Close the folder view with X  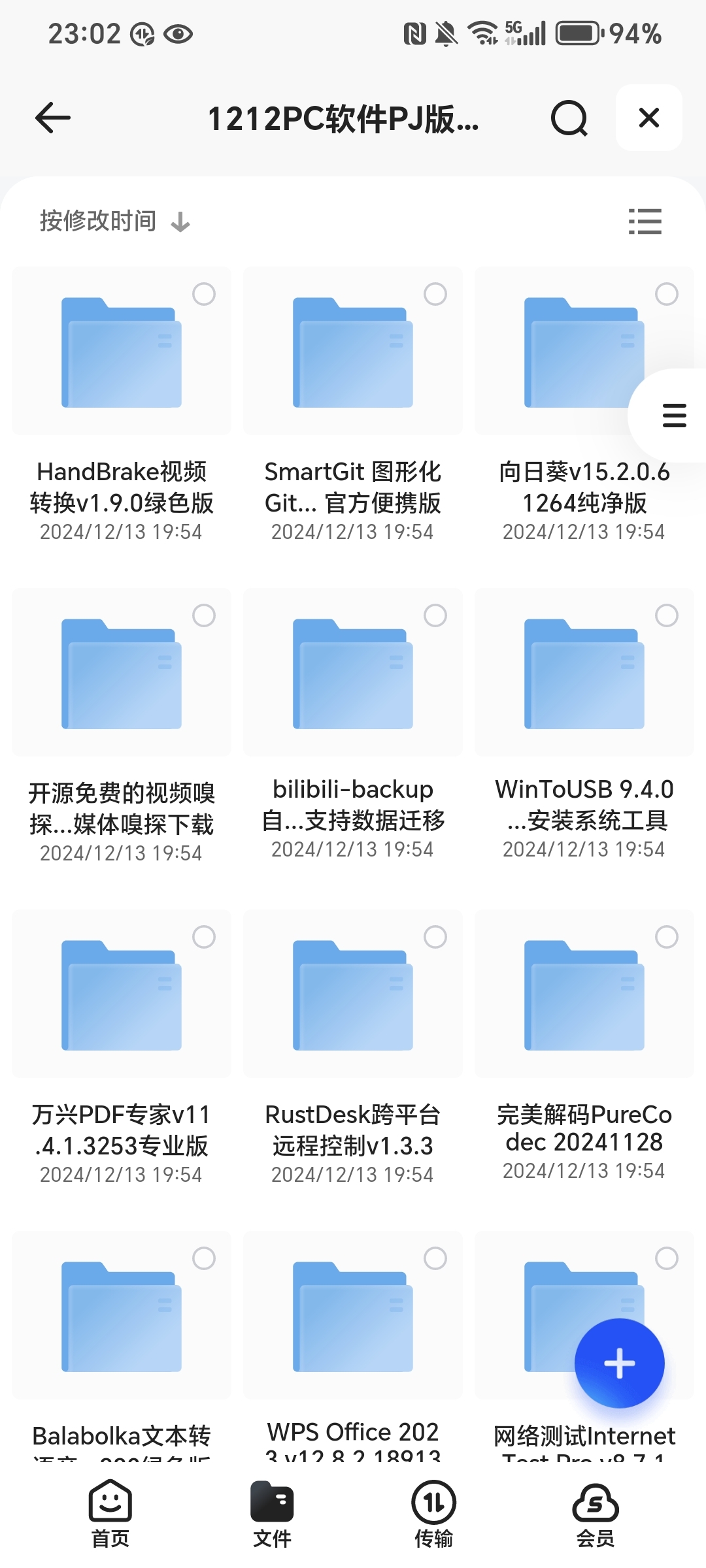click(649, 118)
